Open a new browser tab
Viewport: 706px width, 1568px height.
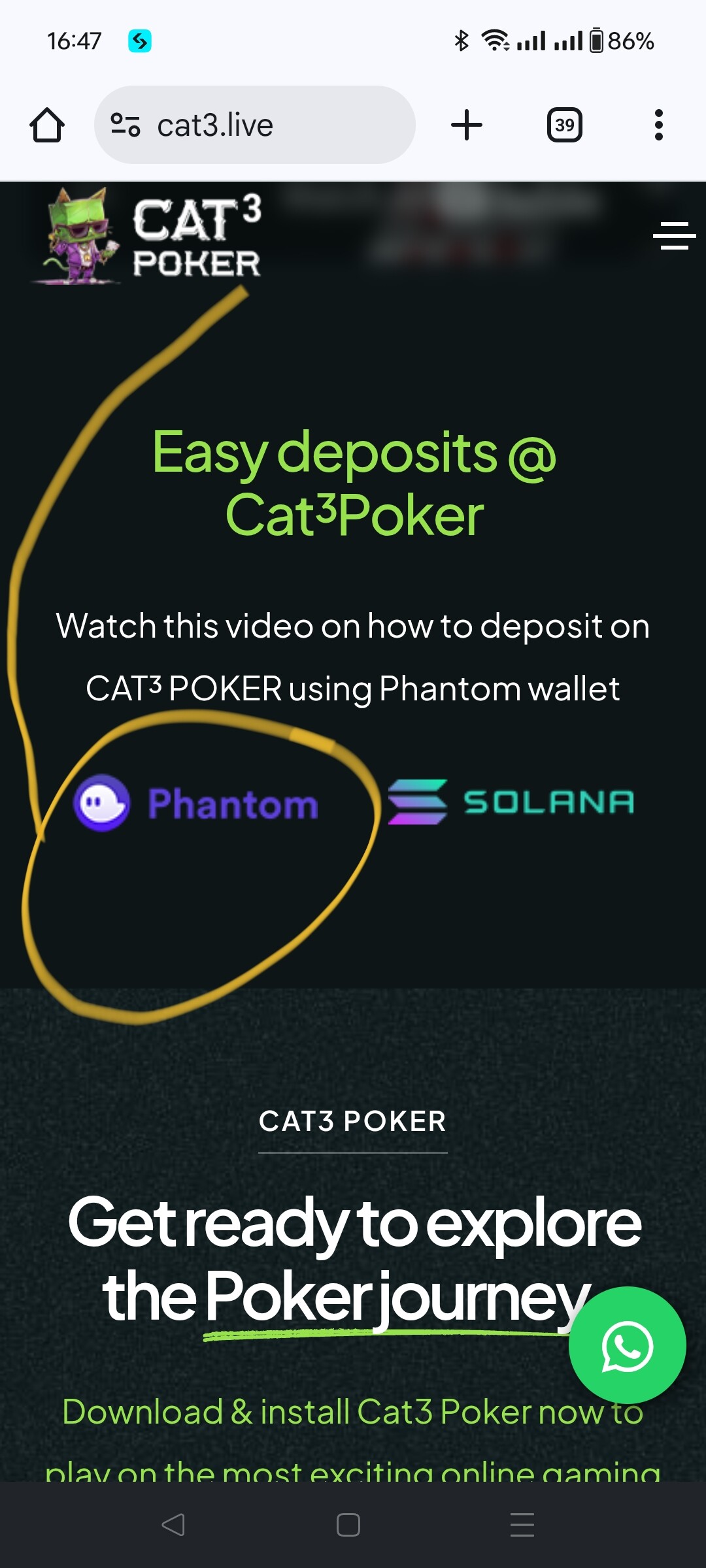[467, 125]
